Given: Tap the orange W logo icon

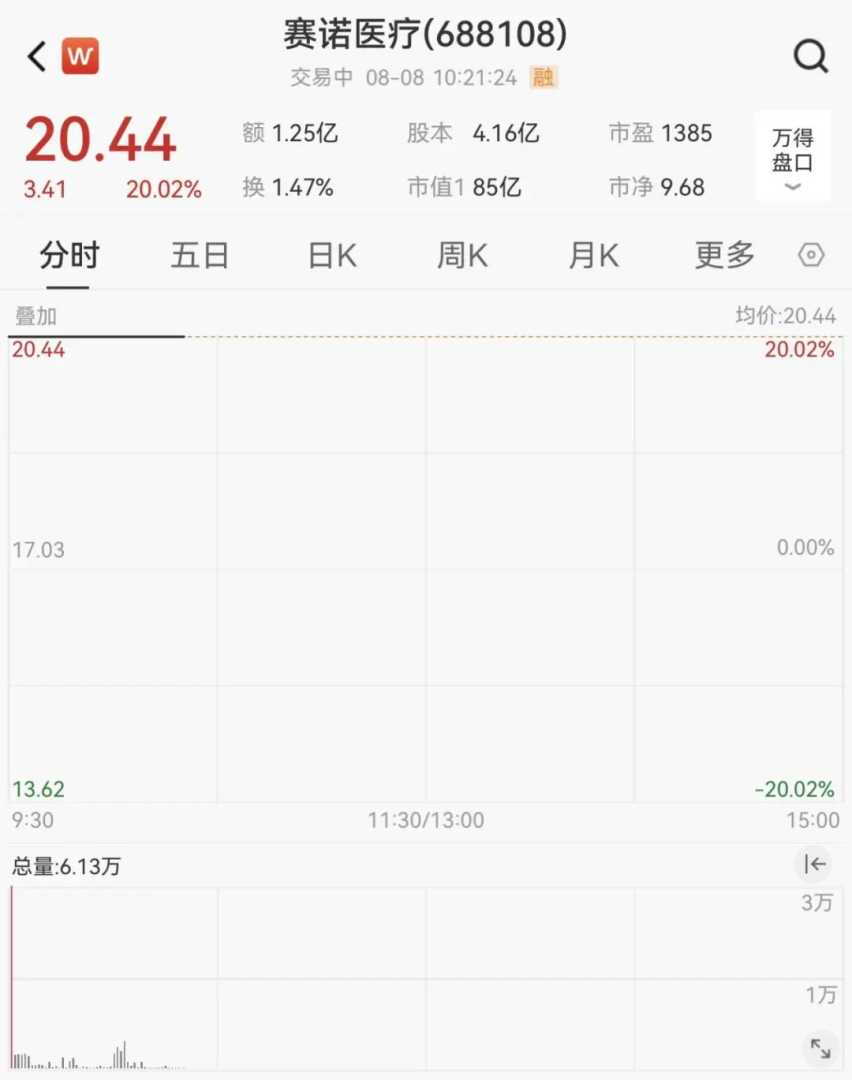Looking at the screenshot, I should 80,57.
